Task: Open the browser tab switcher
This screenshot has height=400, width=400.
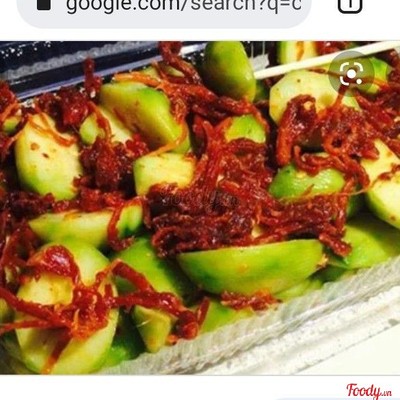Action: (350, 5)
